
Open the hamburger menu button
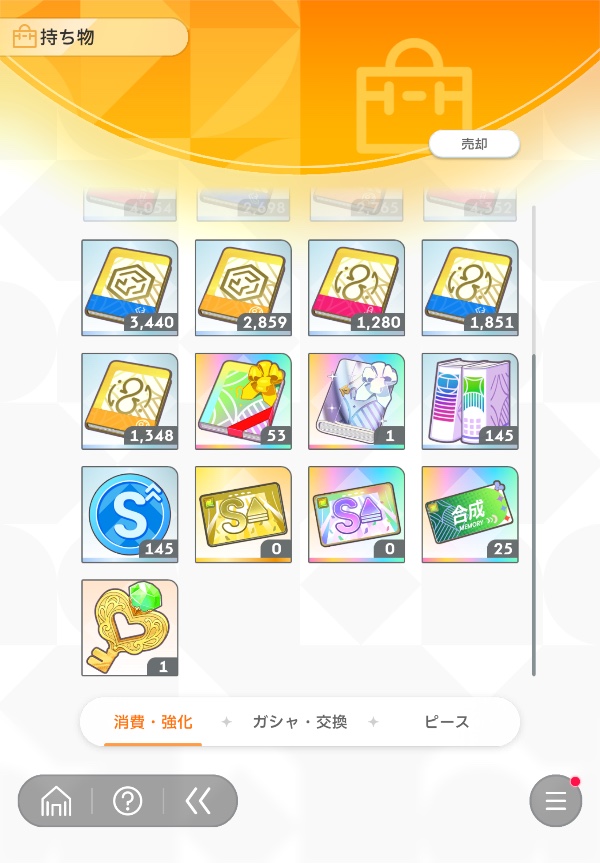click(x=556, y=801)
